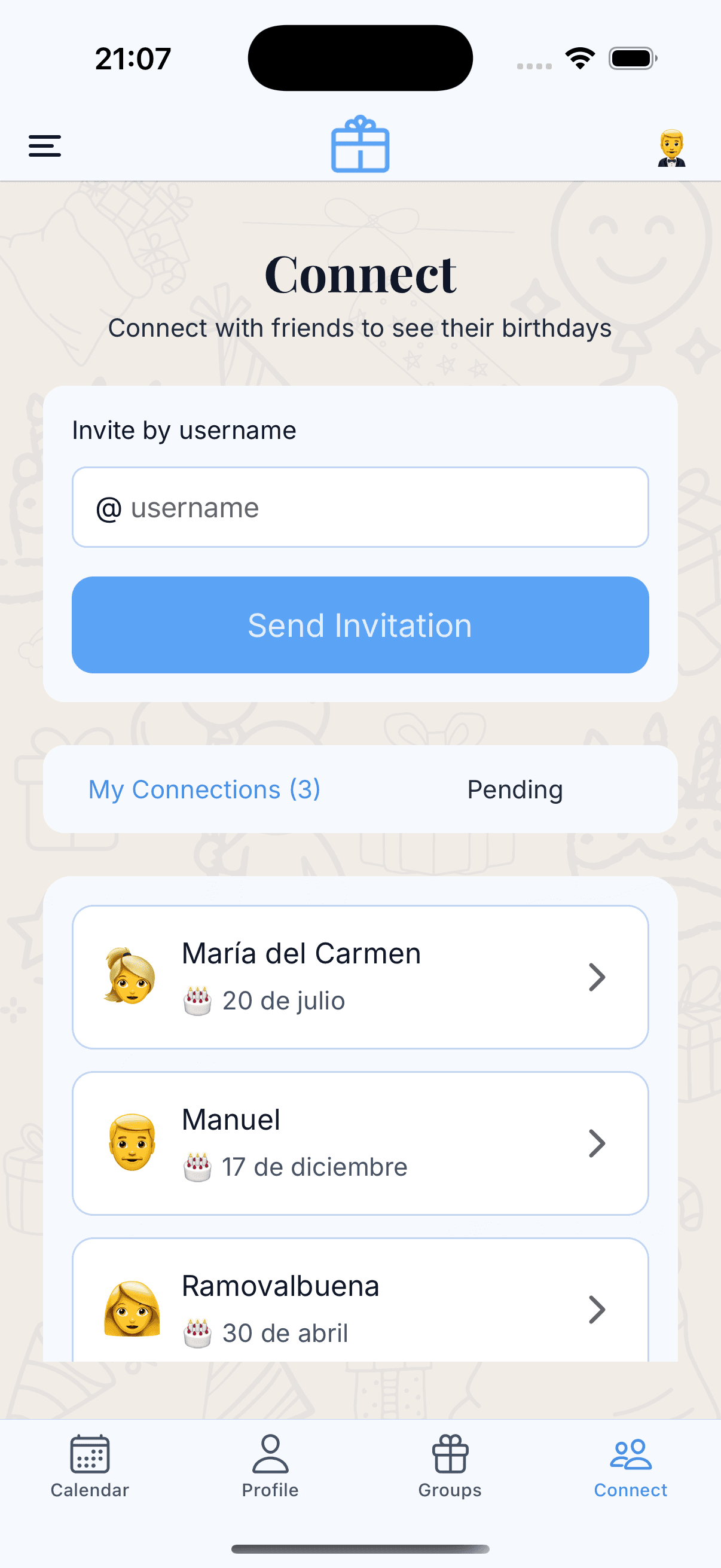Tap the Wi-Fi icon in status bar
Image resolution: width=721 pixels, height=1568 pixels.
point(579,57)
